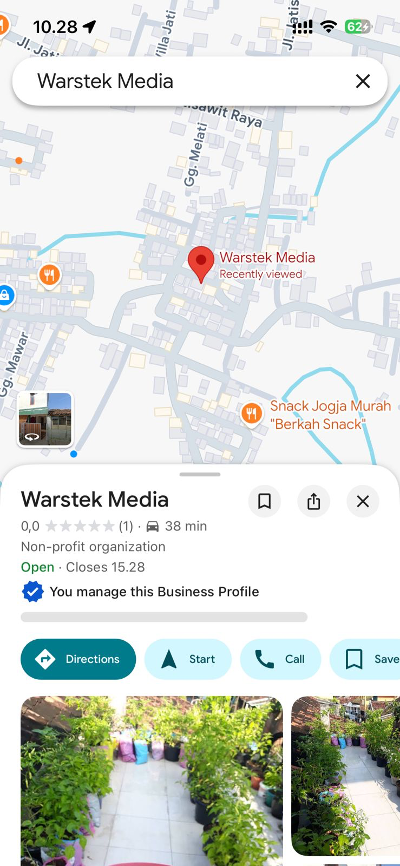400x866 pixels.
Task: Select the Snack Jogja Murah restaurant marker
Action: (x=251, y=413)
